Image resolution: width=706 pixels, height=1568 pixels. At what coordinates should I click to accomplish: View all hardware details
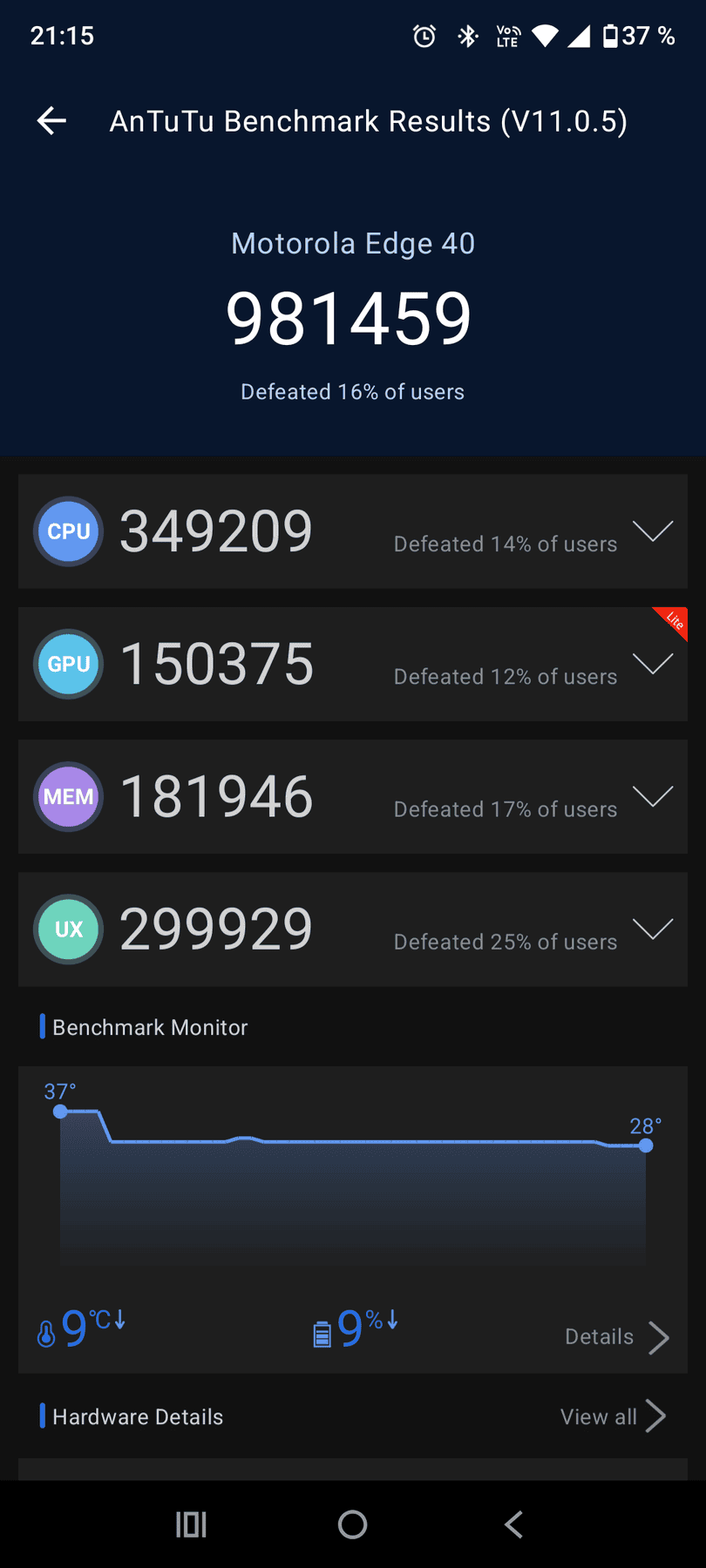tap(613, 1417)
